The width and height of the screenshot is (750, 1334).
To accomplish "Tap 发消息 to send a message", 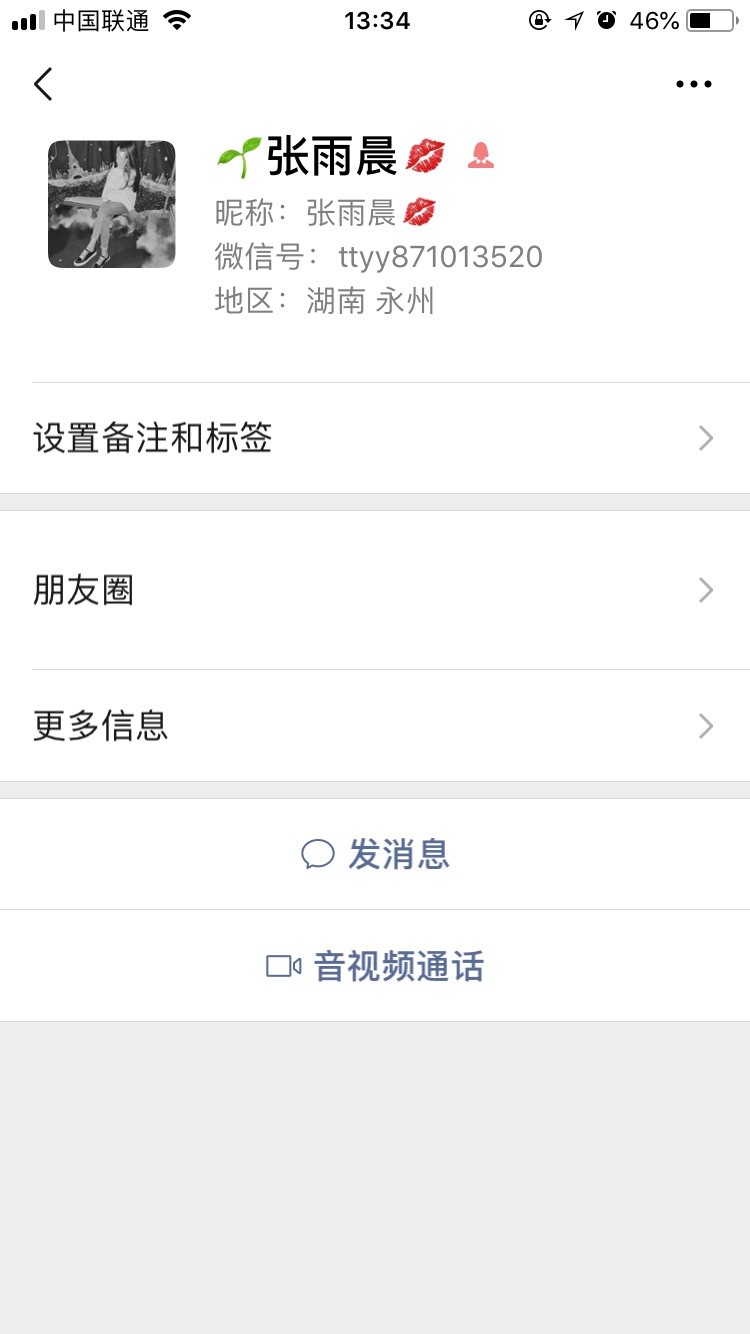I will pos(376,854).
